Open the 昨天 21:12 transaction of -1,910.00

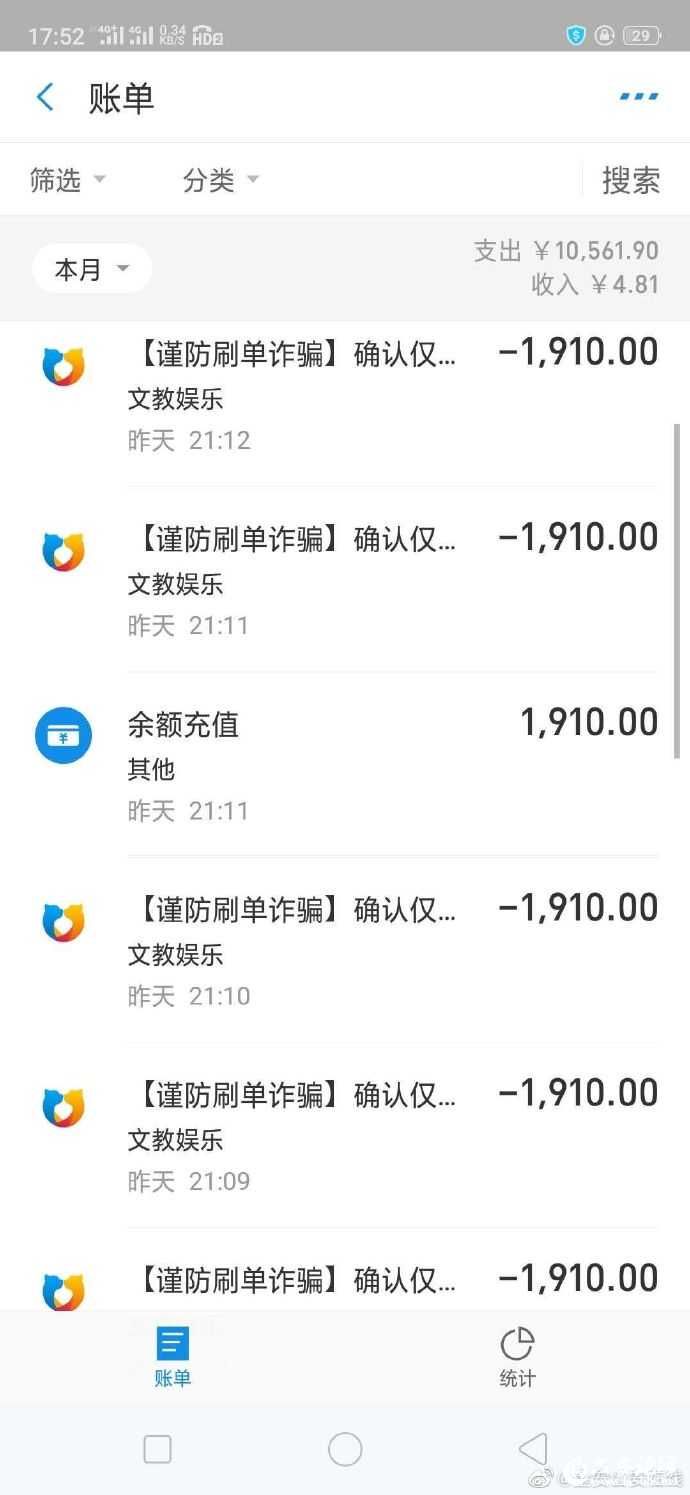pyautogui.click(x=392, y=395)
